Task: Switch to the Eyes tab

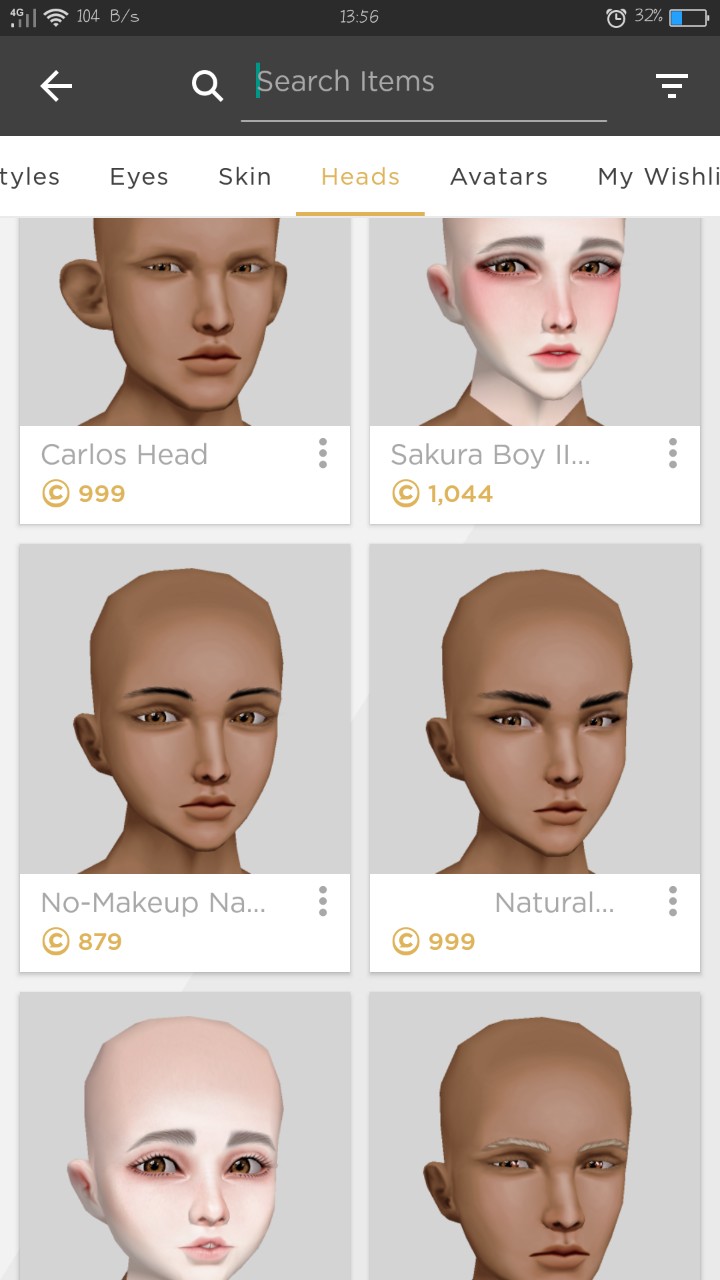Action: coord(139,177)
